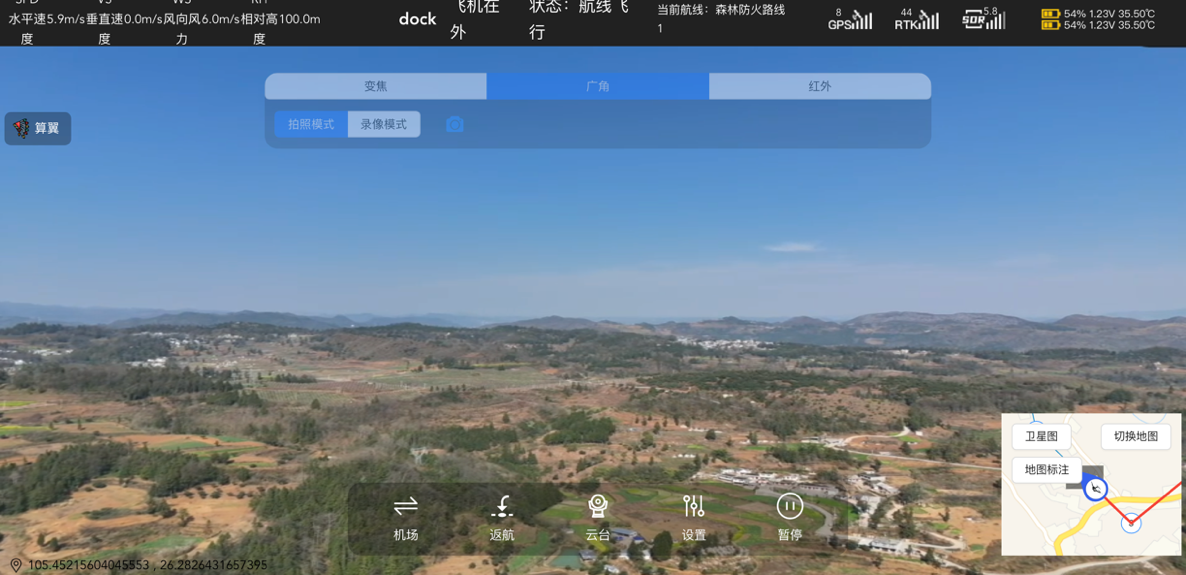Tap 切换地图 to switch the map

tap(1136, 437)
